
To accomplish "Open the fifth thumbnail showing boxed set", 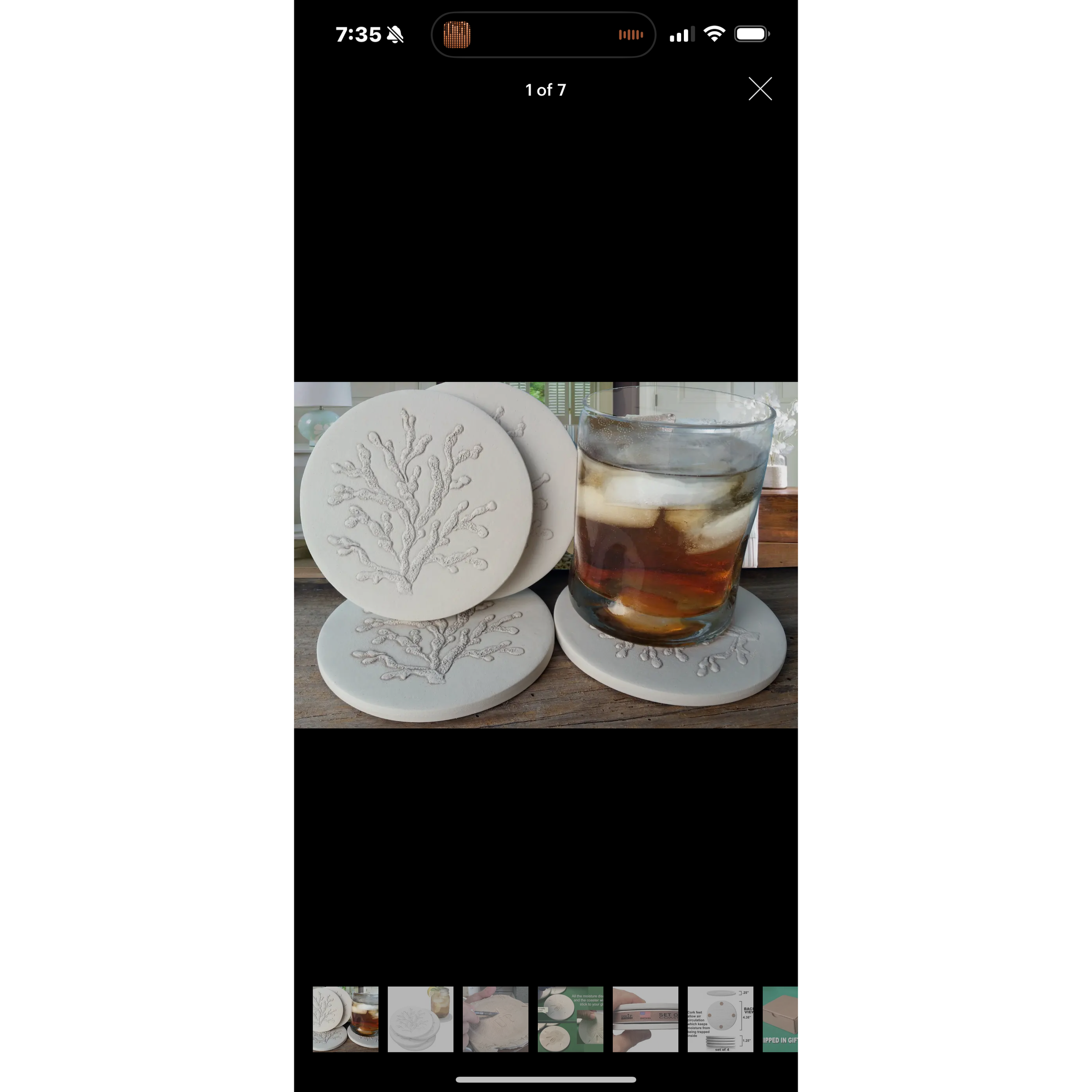I will 645,1019.
